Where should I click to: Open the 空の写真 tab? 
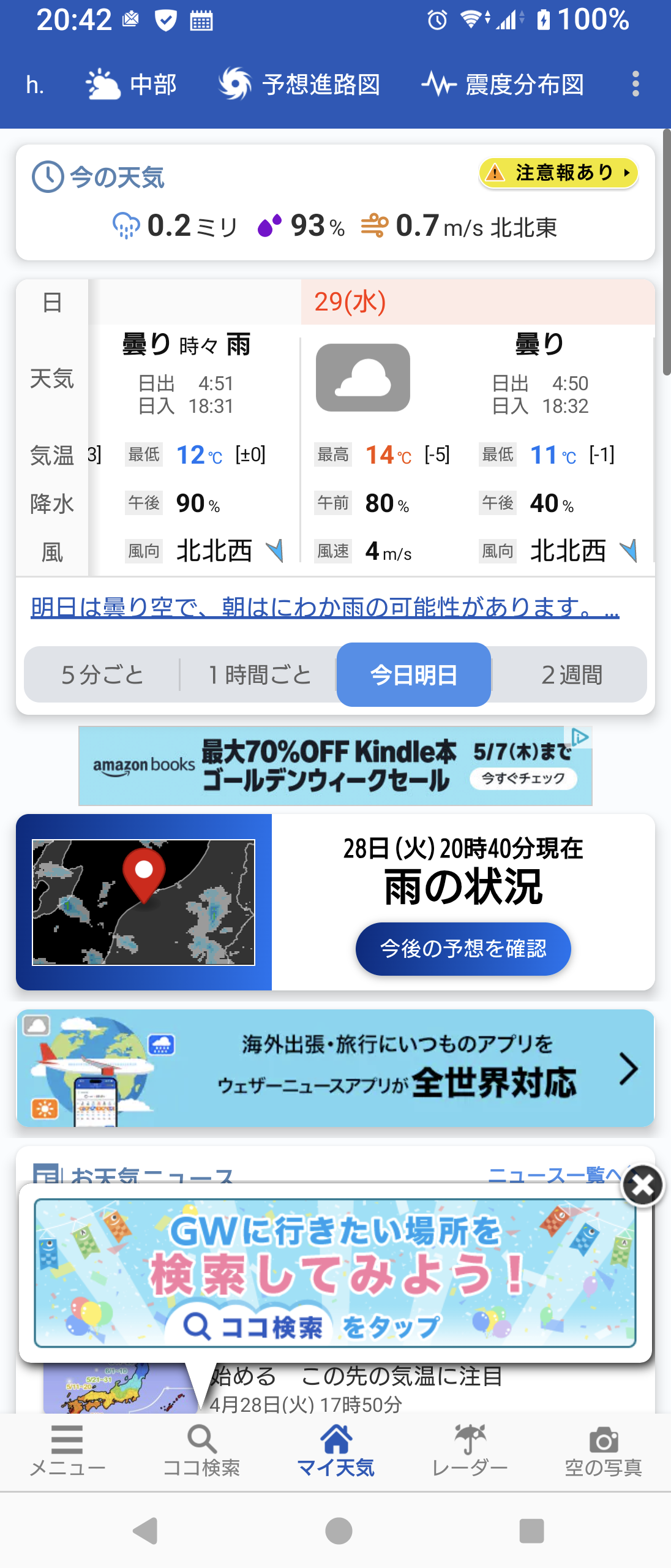point(603,1451)
